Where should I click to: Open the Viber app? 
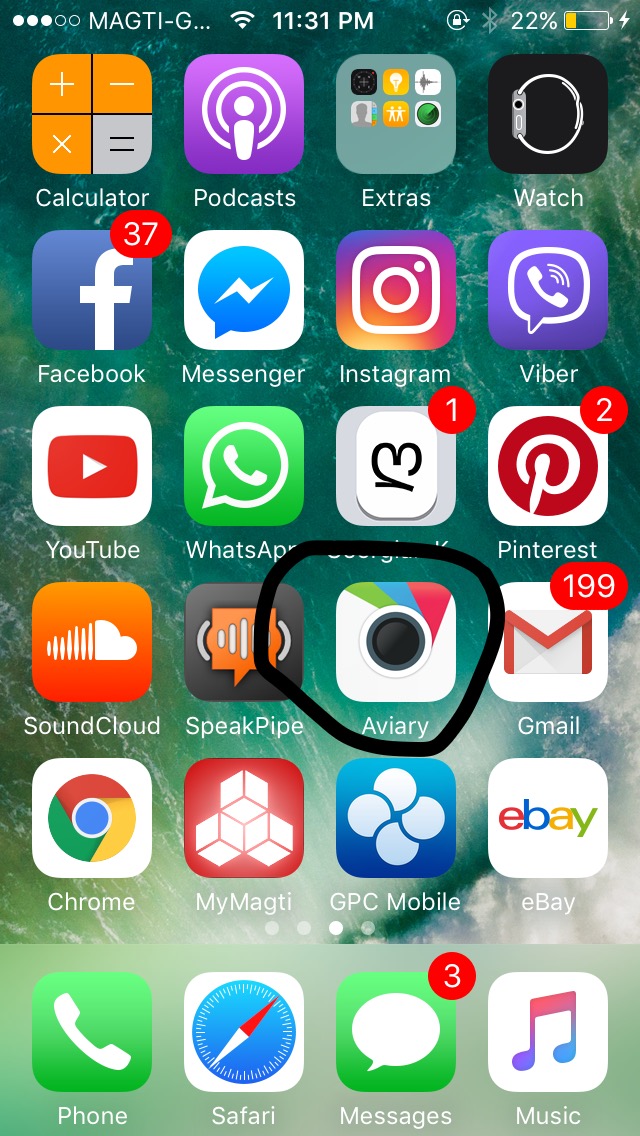[548, 291]
